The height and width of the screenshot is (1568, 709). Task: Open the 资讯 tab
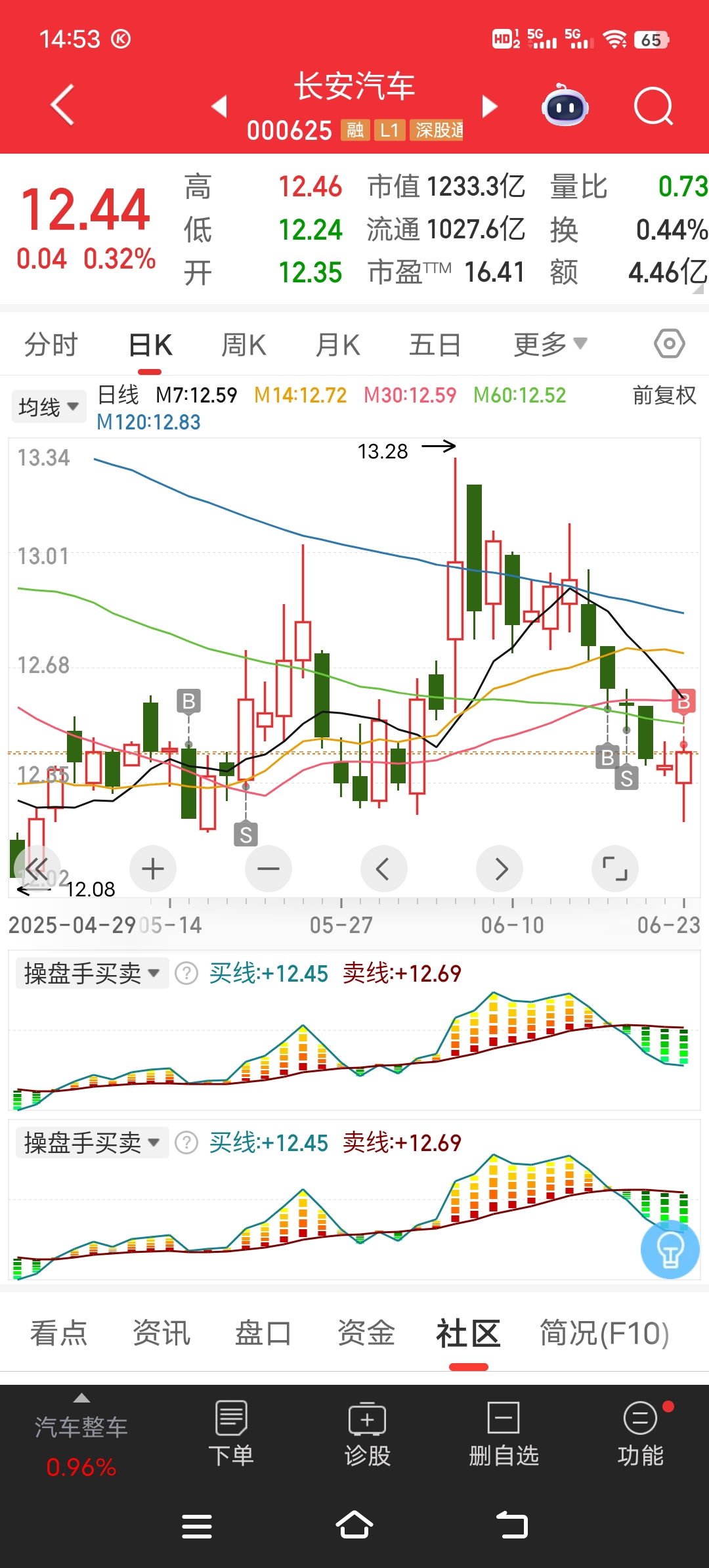[x=161, y=1334]
